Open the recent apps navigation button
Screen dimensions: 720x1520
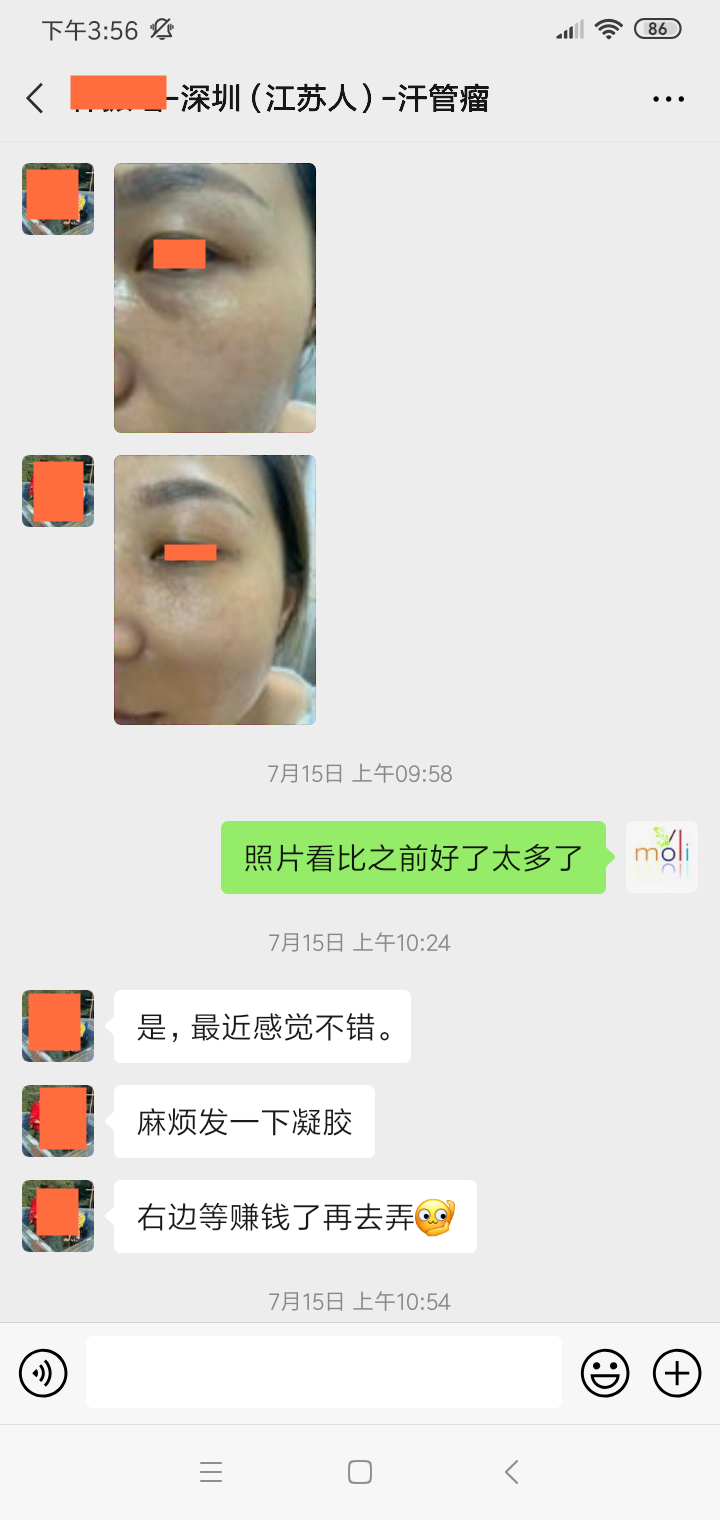pos(210,1472)
